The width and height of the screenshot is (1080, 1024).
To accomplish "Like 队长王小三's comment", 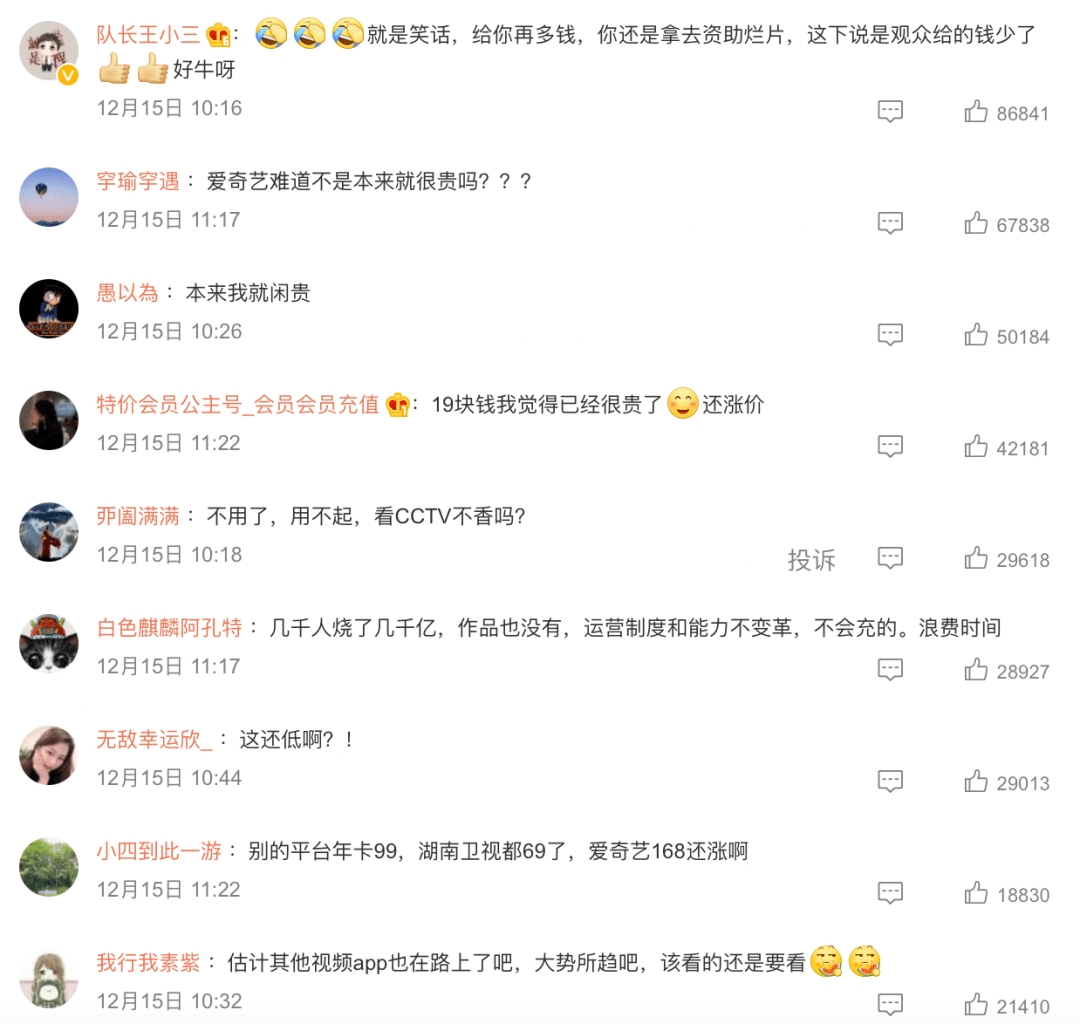I will [x=977, y=112].
